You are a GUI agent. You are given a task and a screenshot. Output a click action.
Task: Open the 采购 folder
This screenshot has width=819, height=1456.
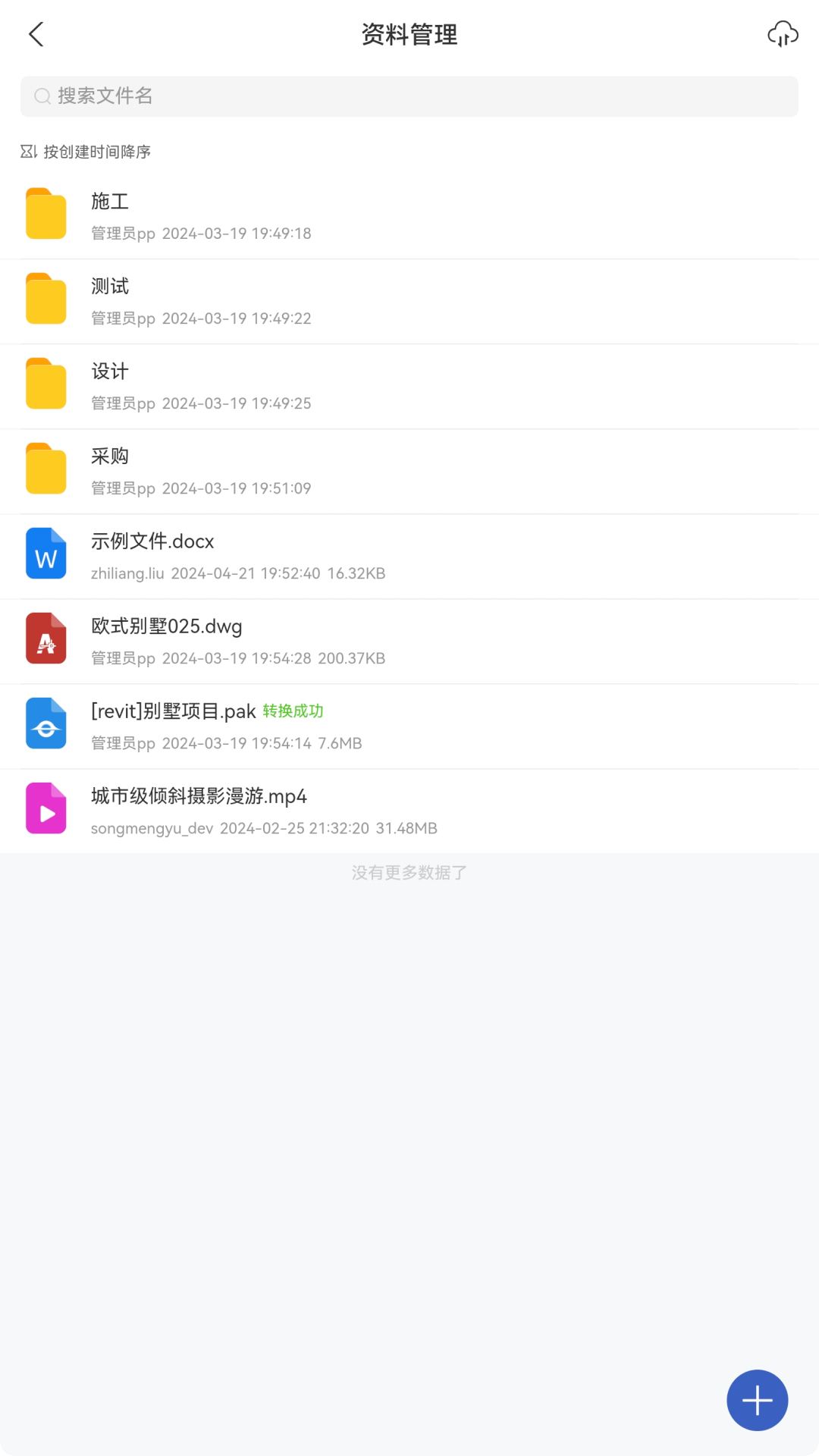(x=409, y=471)
